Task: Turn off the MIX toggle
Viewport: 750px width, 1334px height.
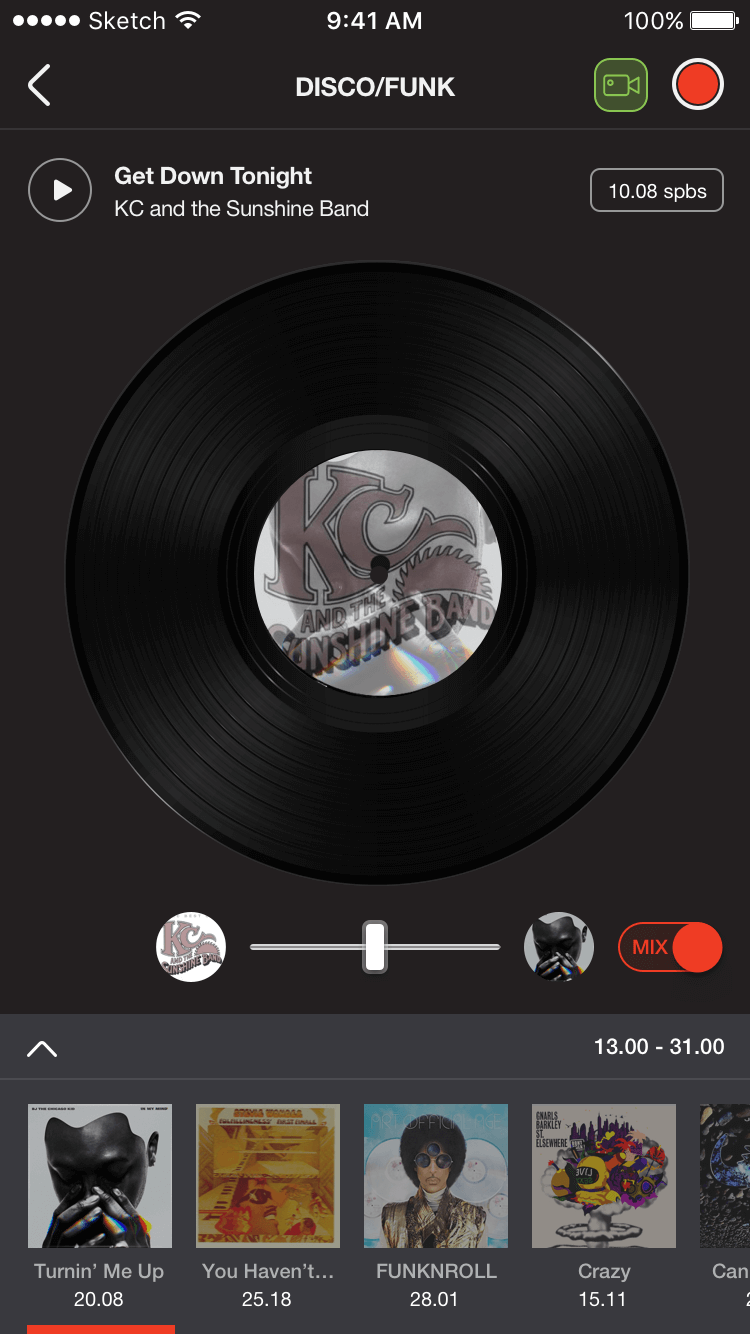Action: pyautogui.click(x=670, y=947)
